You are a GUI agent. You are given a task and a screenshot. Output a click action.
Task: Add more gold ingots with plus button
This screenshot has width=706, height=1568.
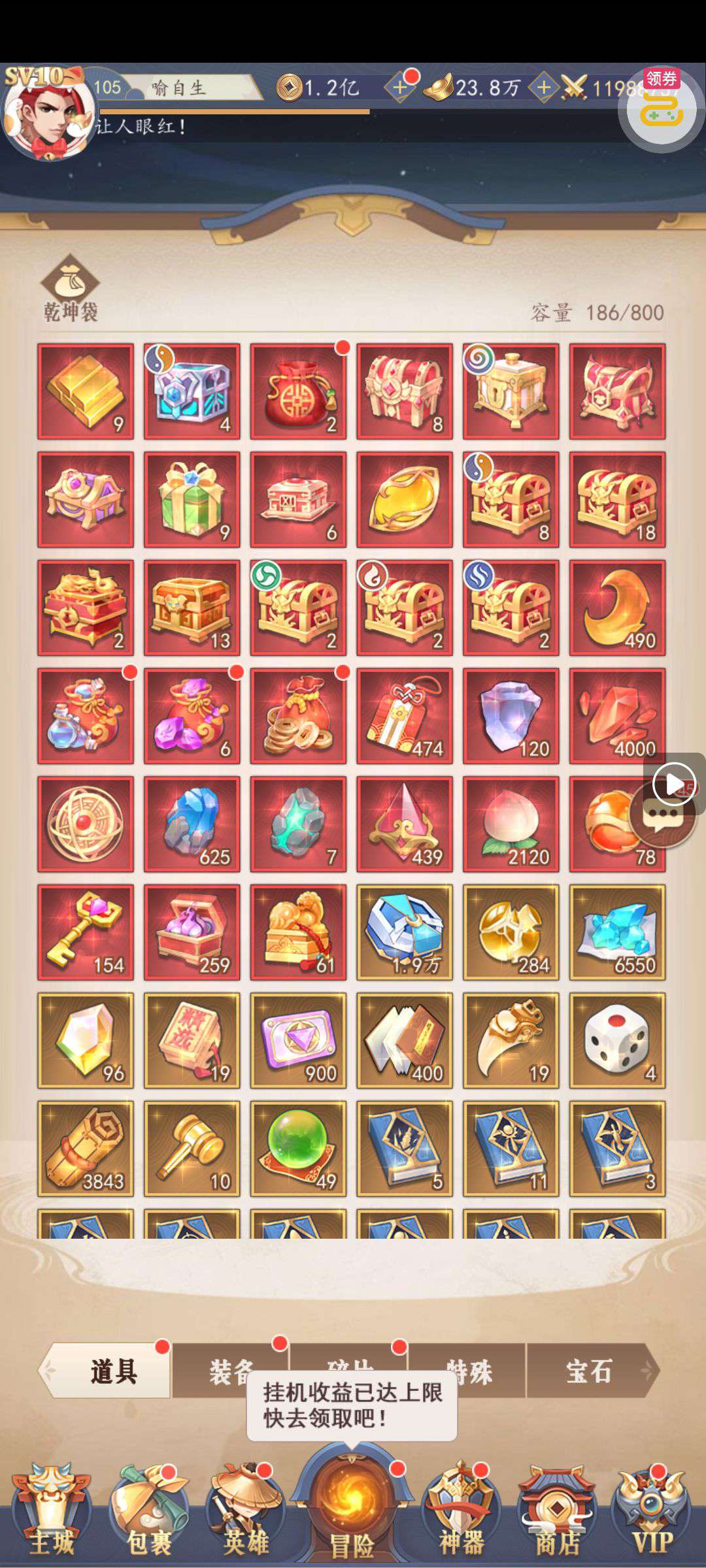pos(544,88)
